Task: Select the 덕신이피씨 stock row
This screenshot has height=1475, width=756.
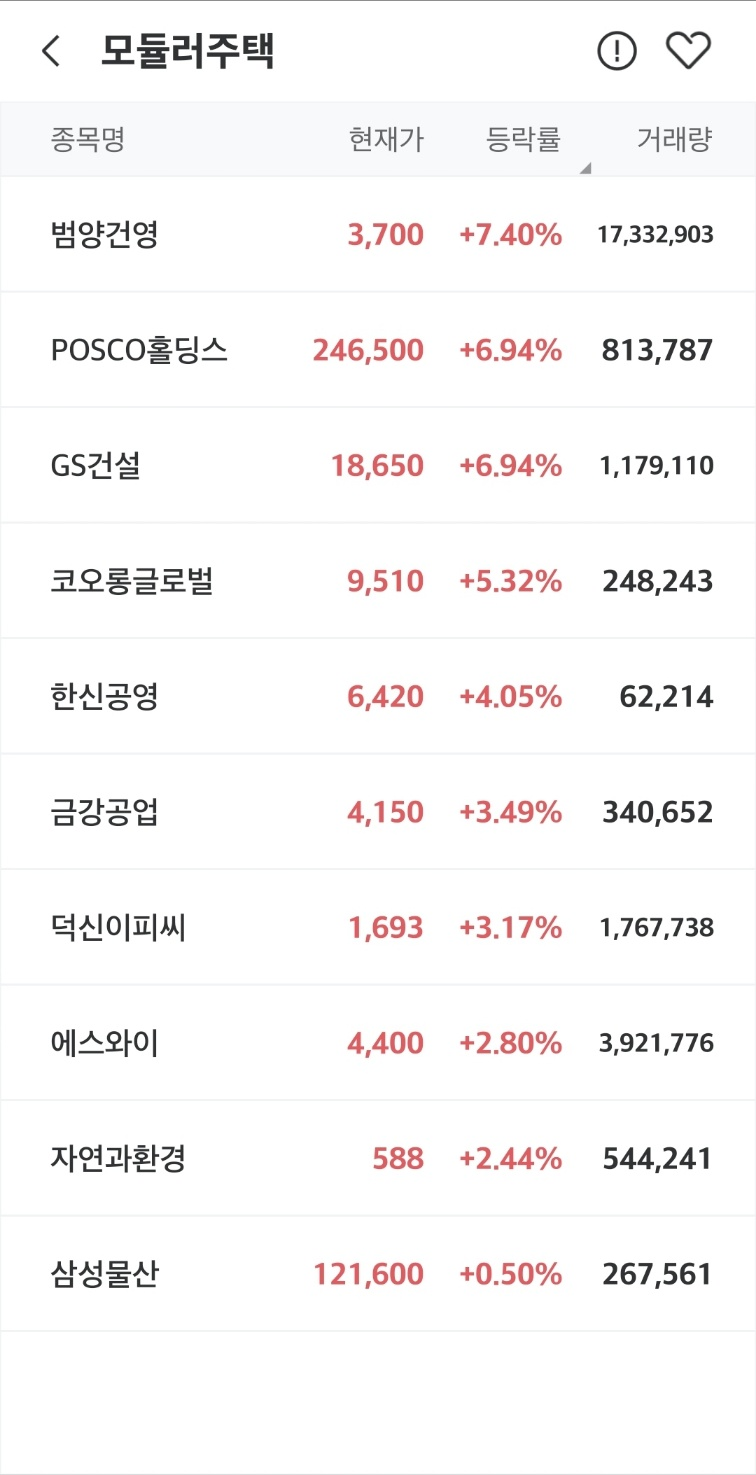Action: [378, 927]
